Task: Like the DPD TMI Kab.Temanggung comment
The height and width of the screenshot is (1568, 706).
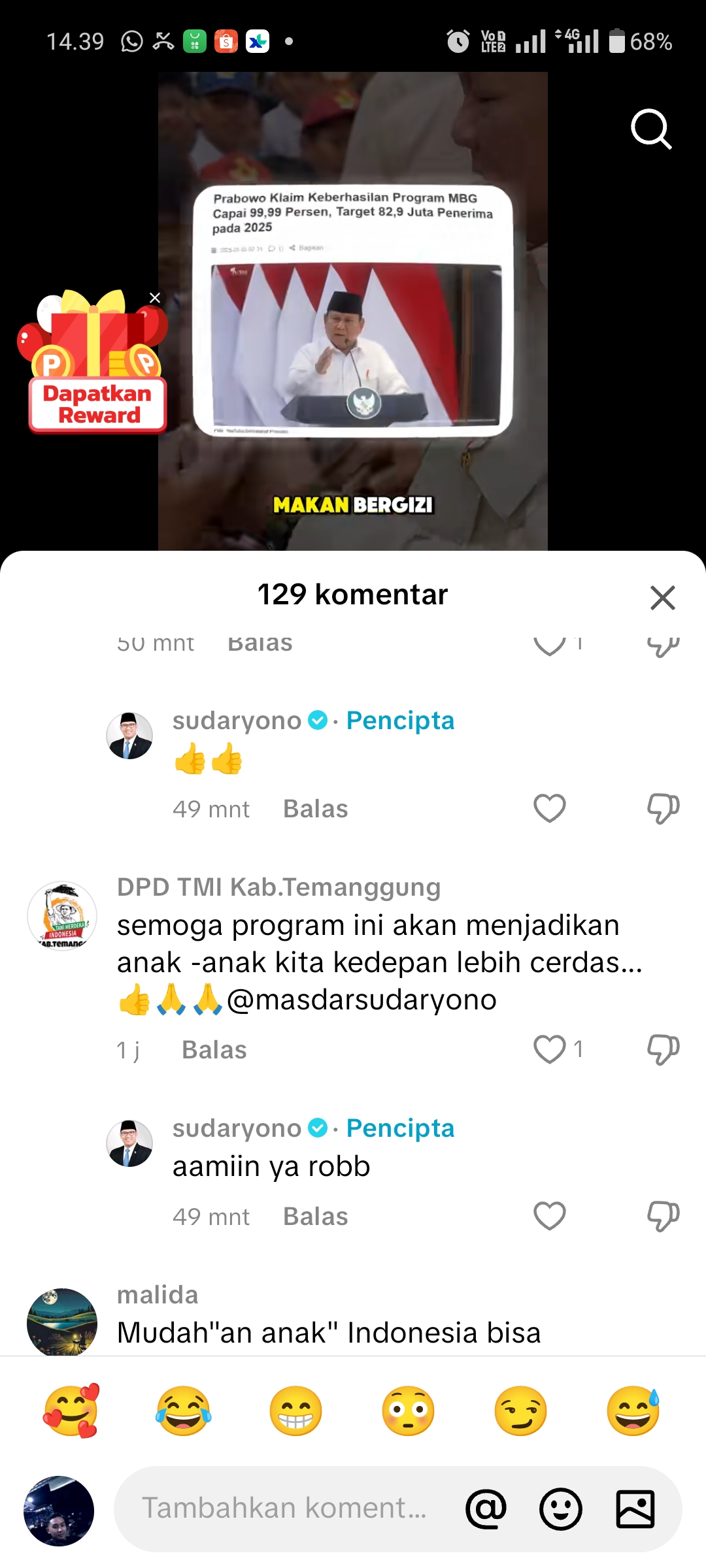Action: (549, 1049)
